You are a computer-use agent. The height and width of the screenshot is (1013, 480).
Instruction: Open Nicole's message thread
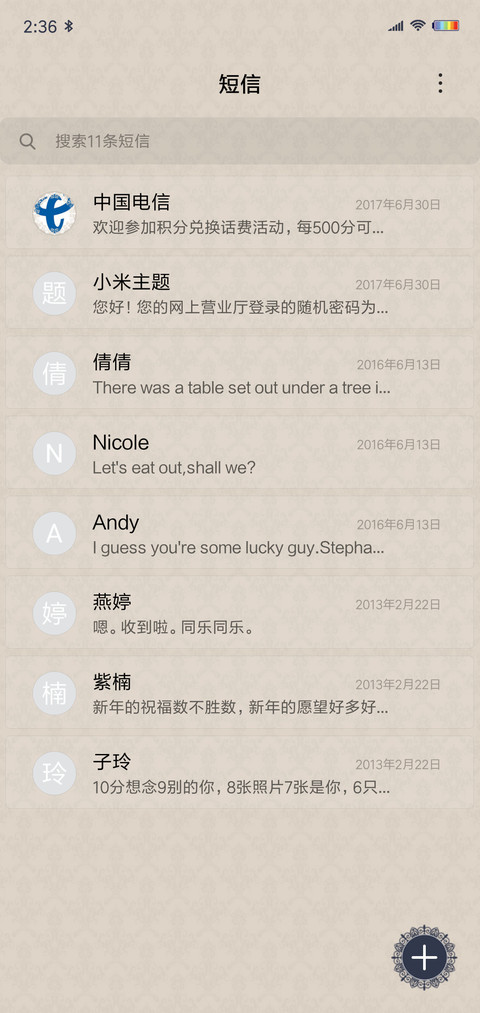pyautogui.click(x=240, y=454)
